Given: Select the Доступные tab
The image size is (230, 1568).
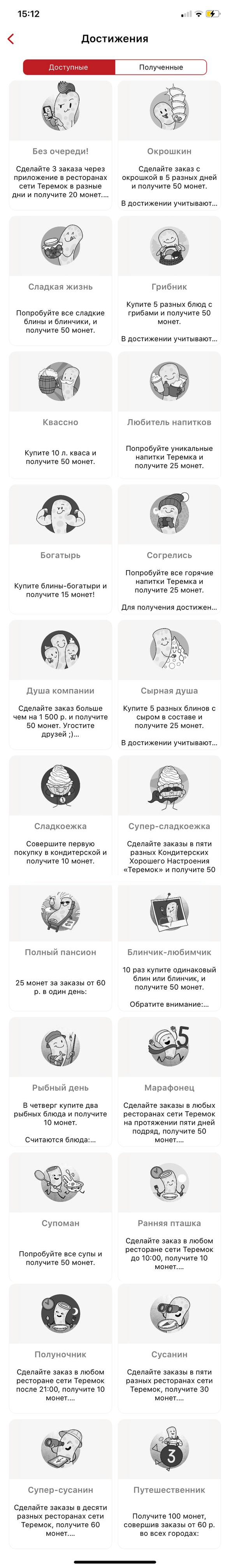Looking at the screenshot, I should [68, 67].
